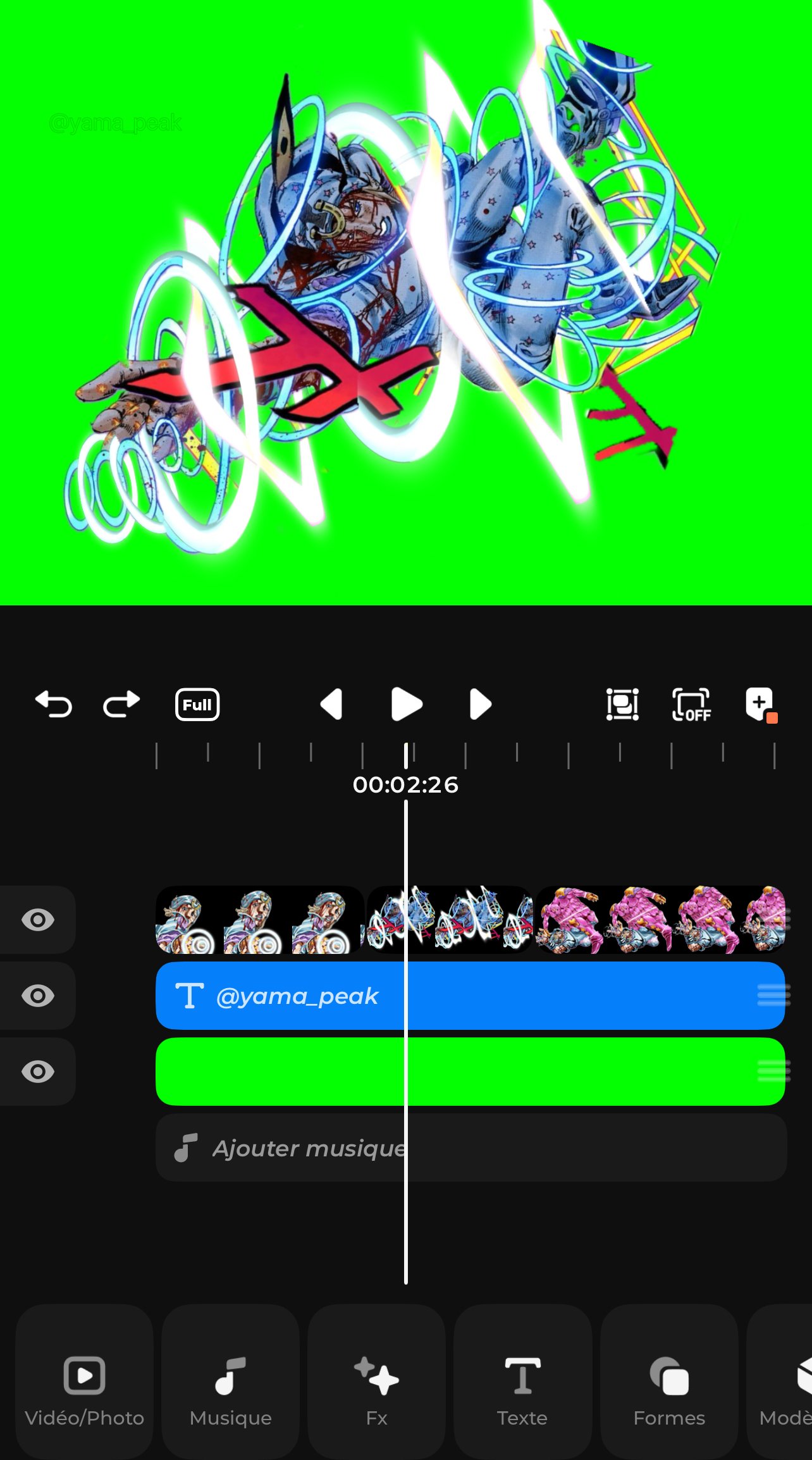Add a marker with the plus icon
Image resolution: width=812 pixels, height=1460 pixels.
(x=761, y=704)
